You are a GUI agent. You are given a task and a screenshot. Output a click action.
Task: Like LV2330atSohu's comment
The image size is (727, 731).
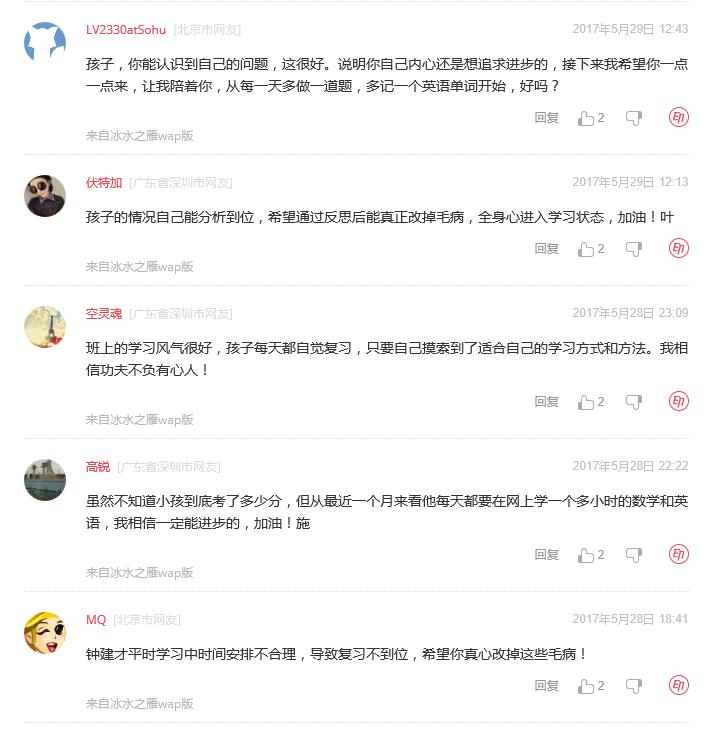coord(587,118)
